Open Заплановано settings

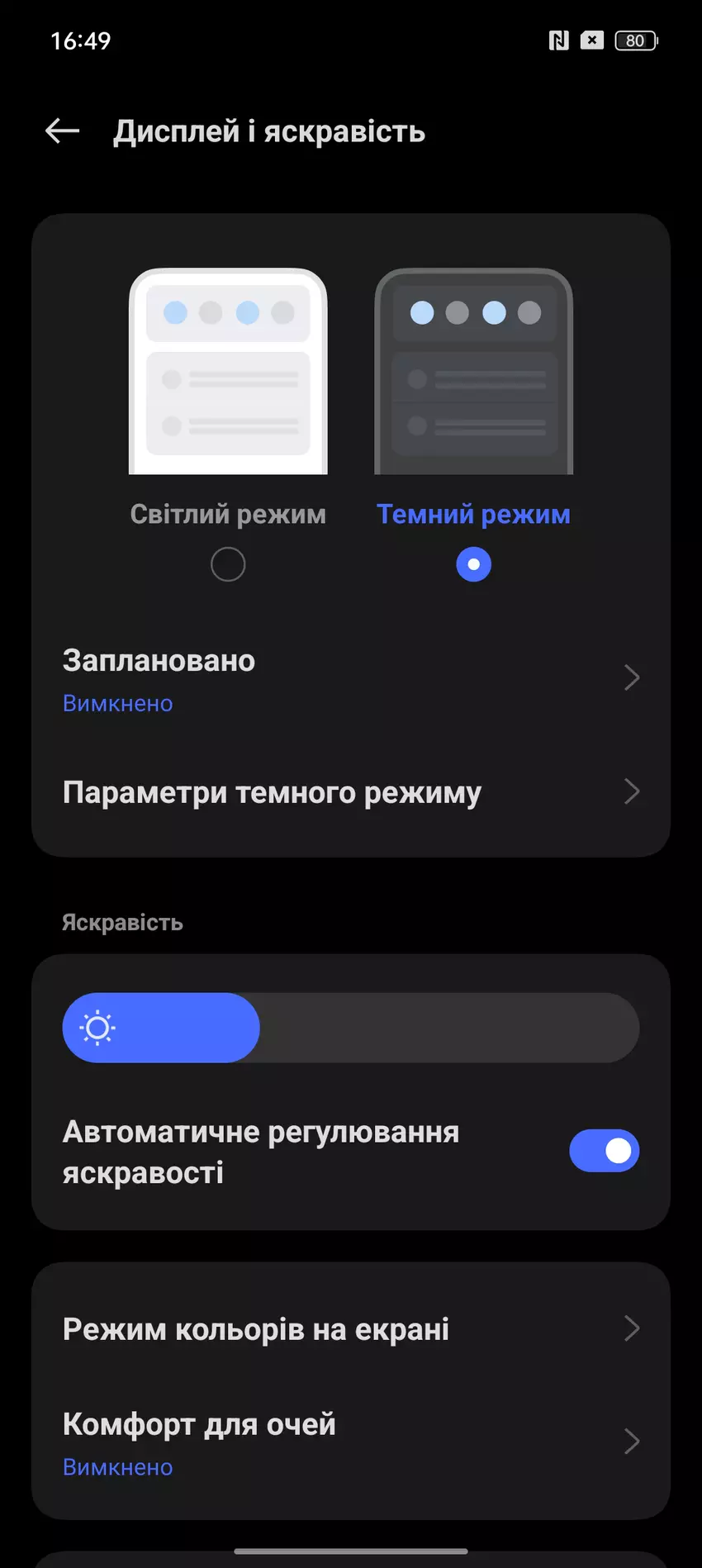coord(350,679)
